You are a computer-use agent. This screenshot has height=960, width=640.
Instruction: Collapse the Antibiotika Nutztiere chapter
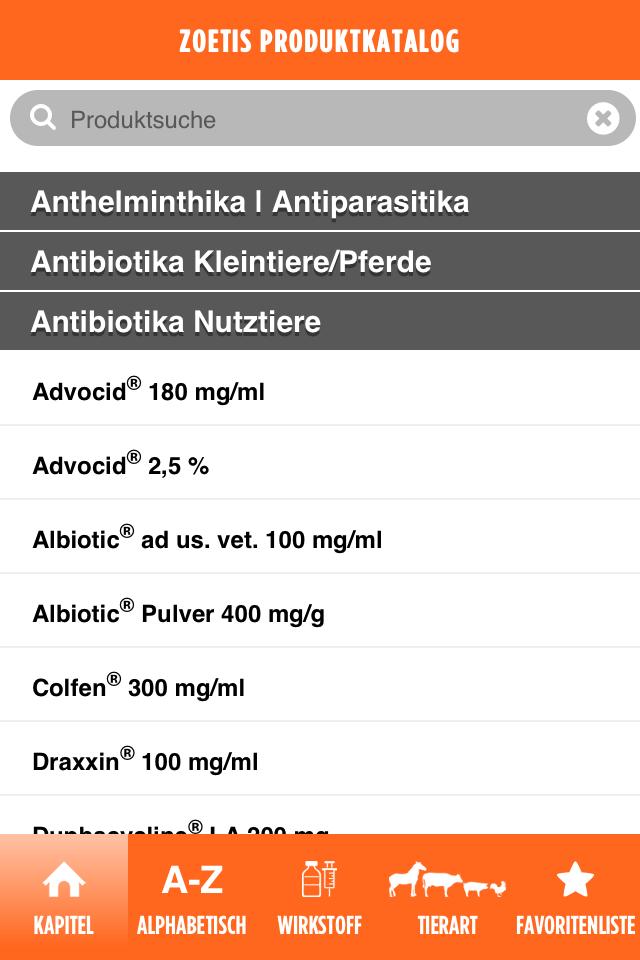(320, 322)
